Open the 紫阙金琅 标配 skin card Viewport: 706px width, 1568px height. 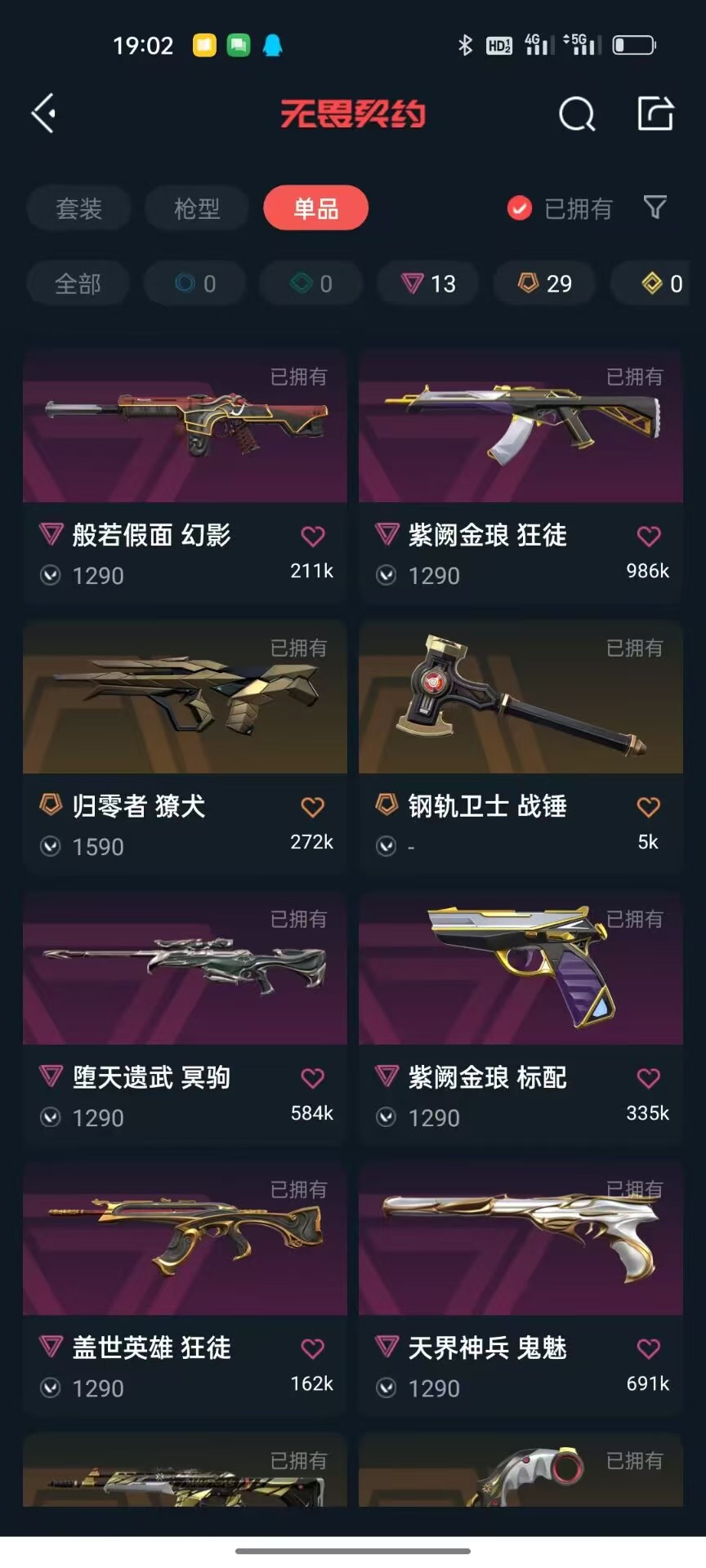(x=521, y=1018)
